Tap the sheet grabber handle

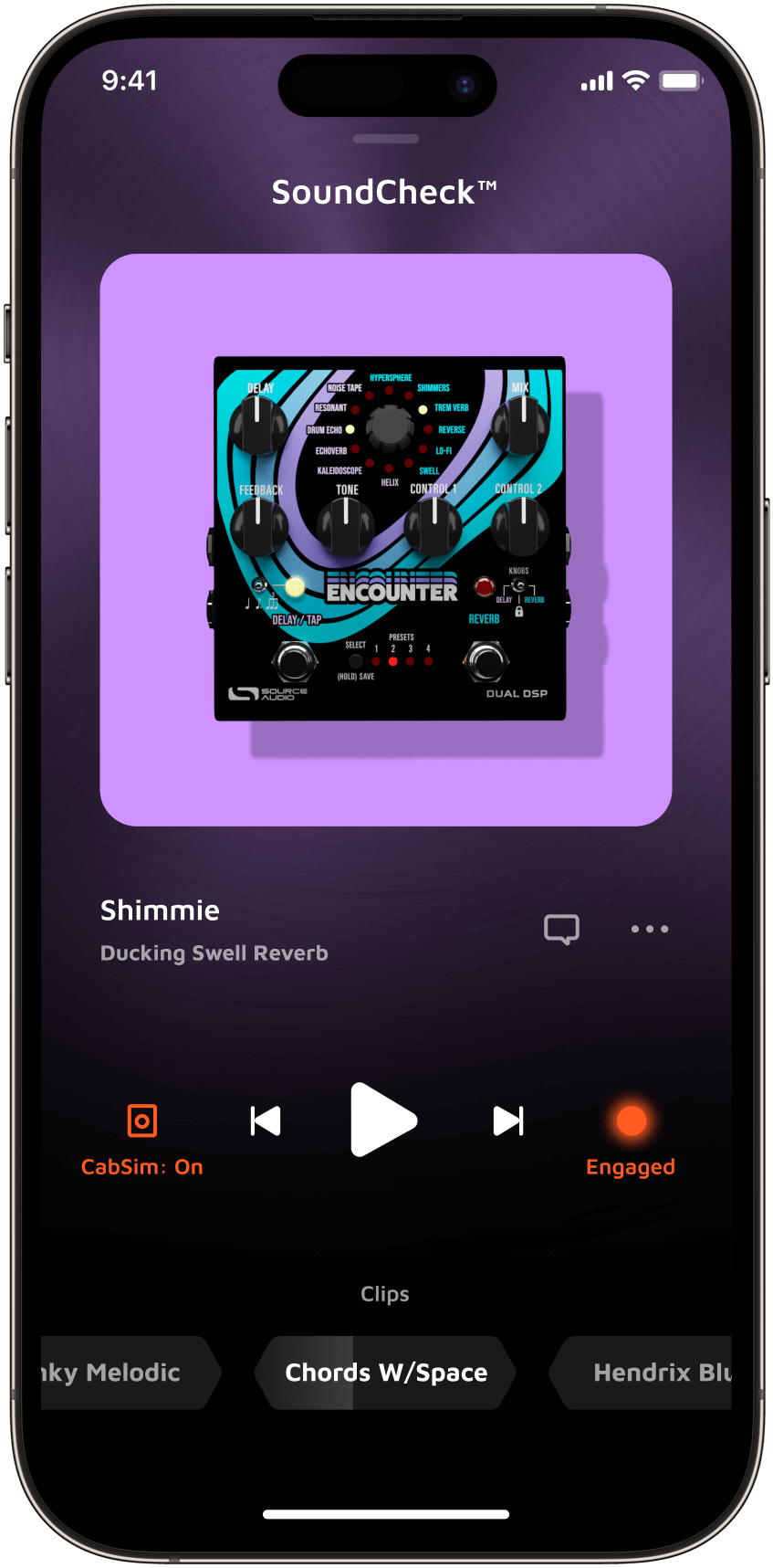point(386,139)
